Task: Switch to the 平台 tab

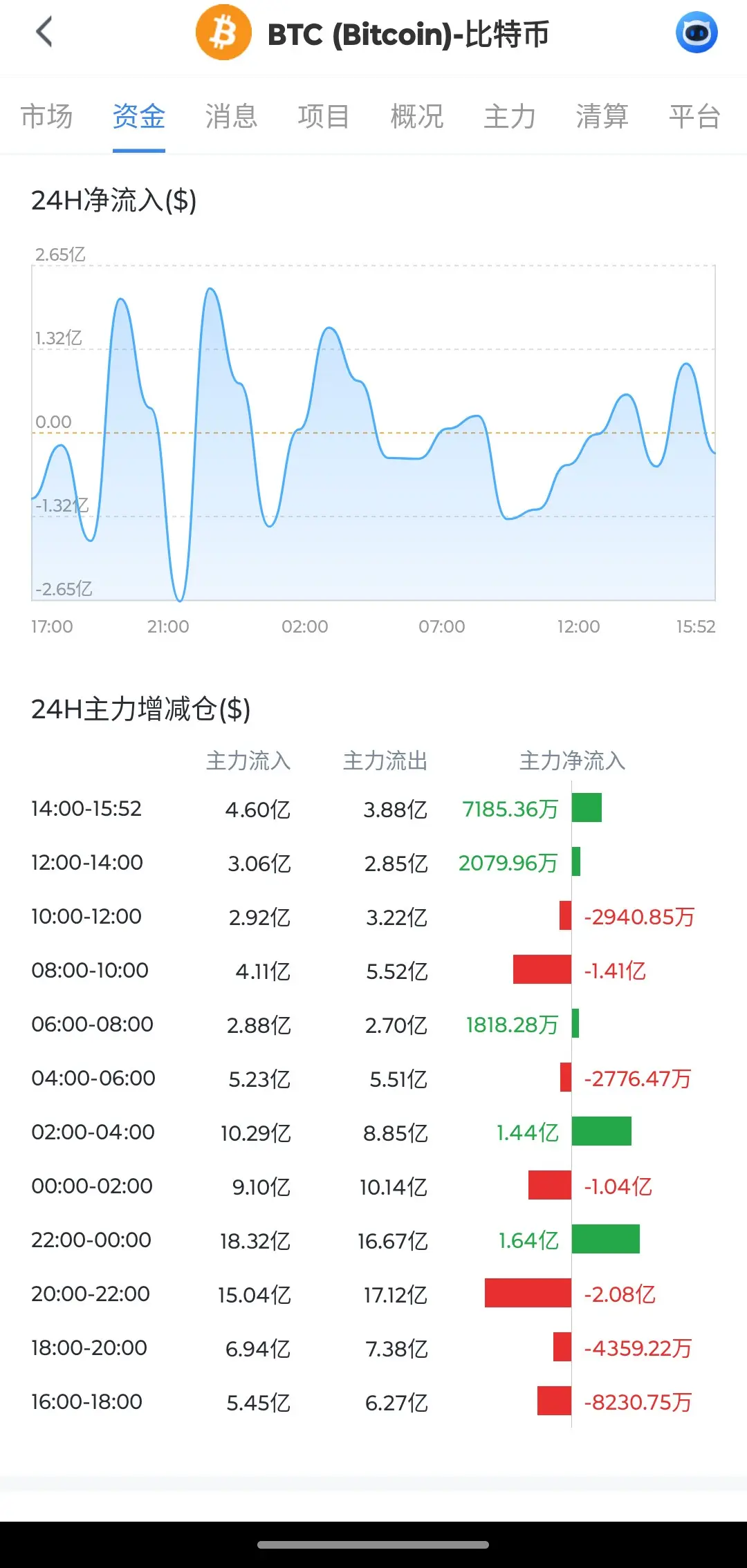Action: [694, 116]
